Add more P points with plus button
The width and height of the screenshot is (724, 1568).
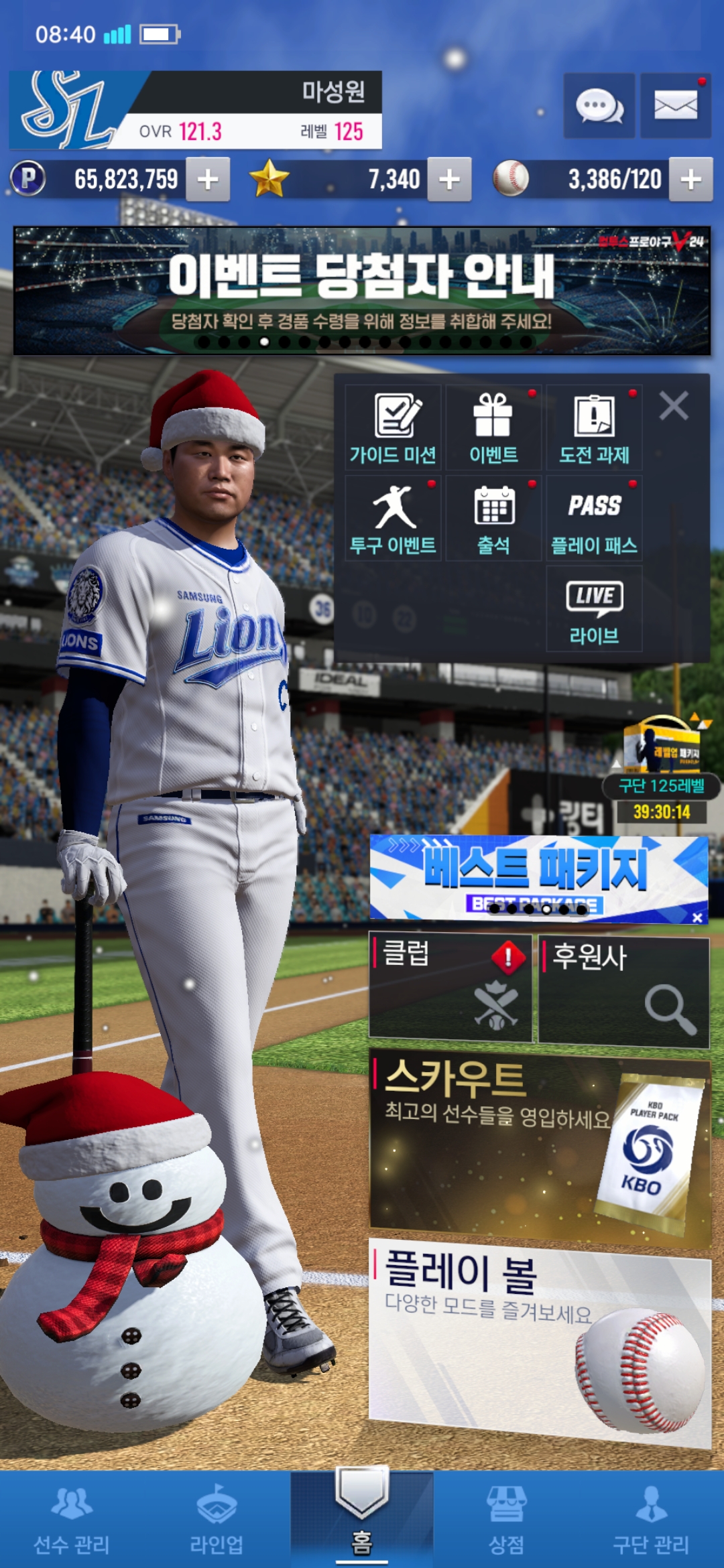208,180
